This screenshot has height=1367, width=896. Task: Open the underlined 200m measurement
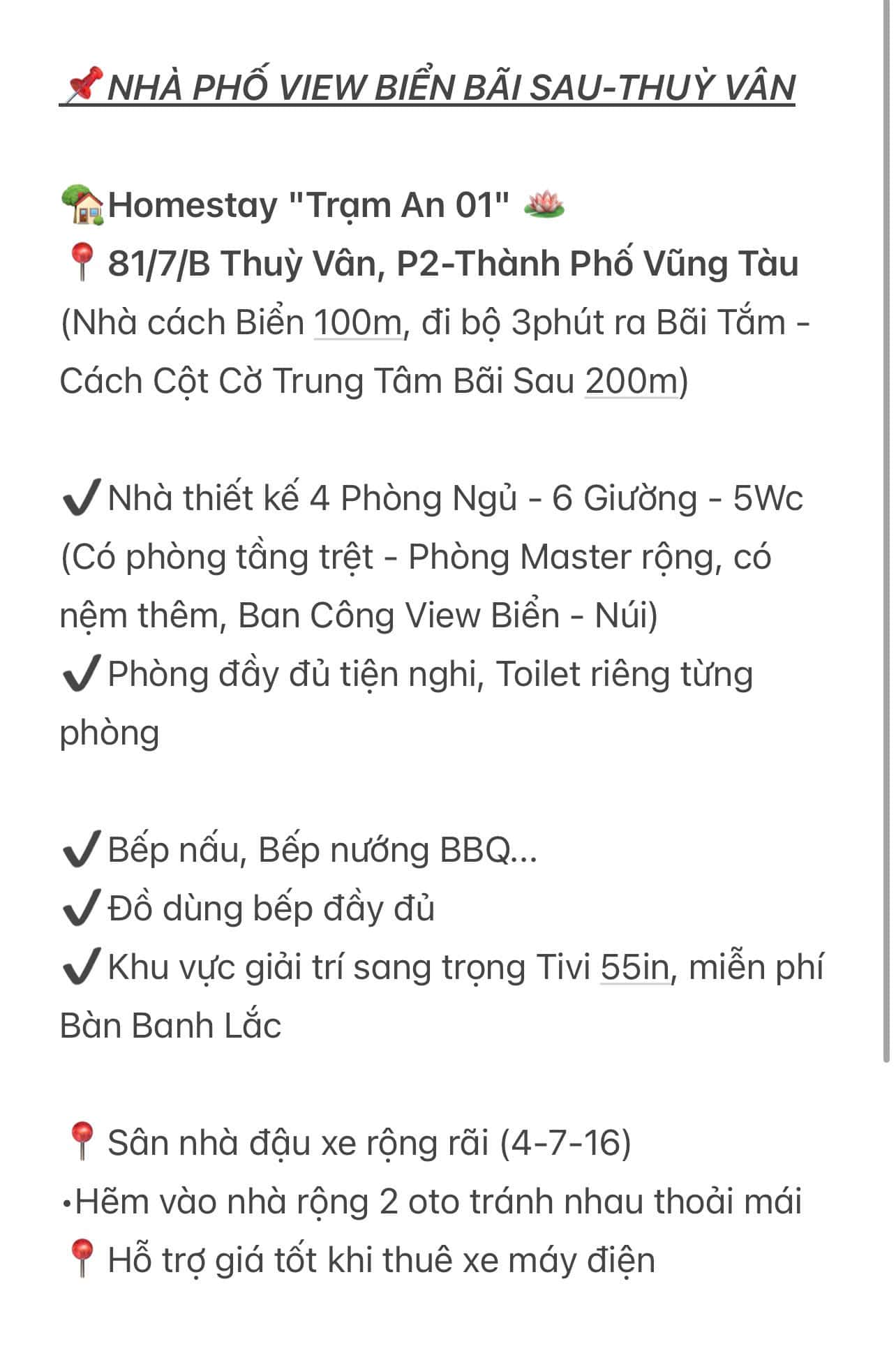click(x=631, y=382)
